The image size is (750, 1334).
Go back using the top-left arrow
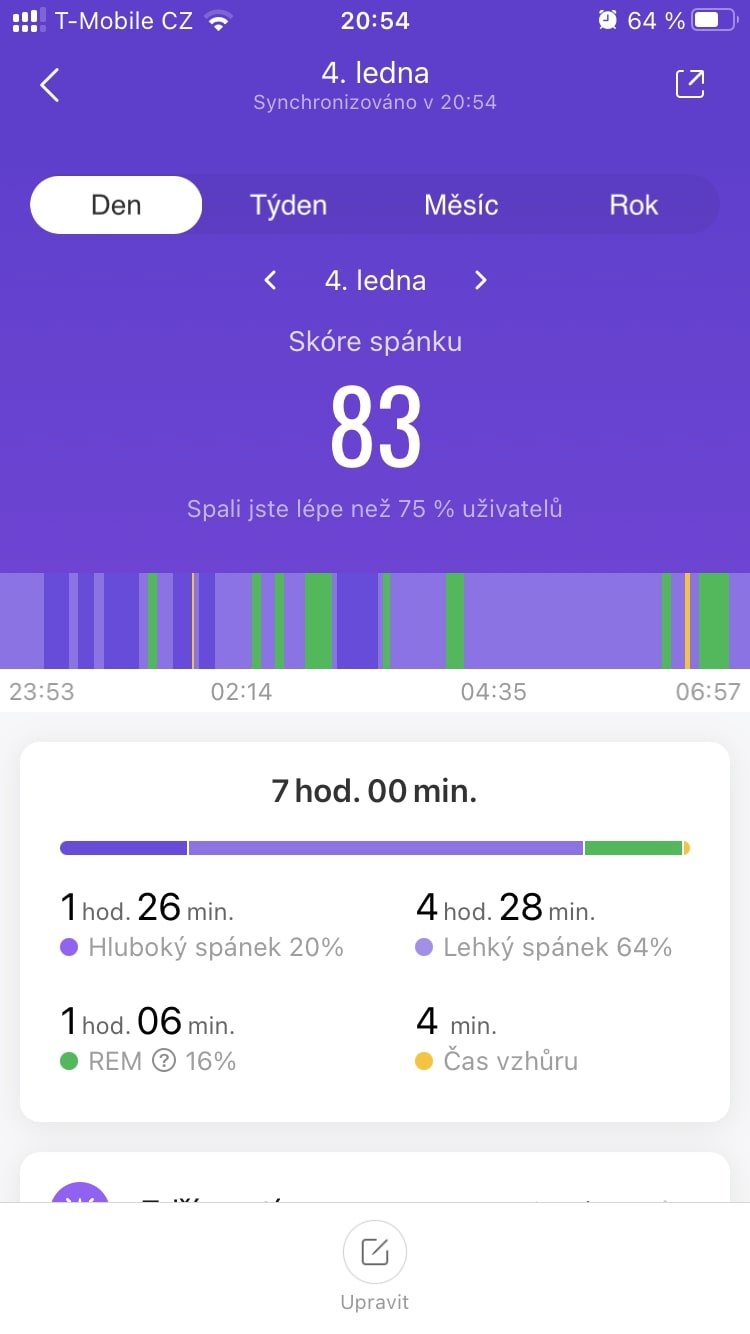pos(50,86)
